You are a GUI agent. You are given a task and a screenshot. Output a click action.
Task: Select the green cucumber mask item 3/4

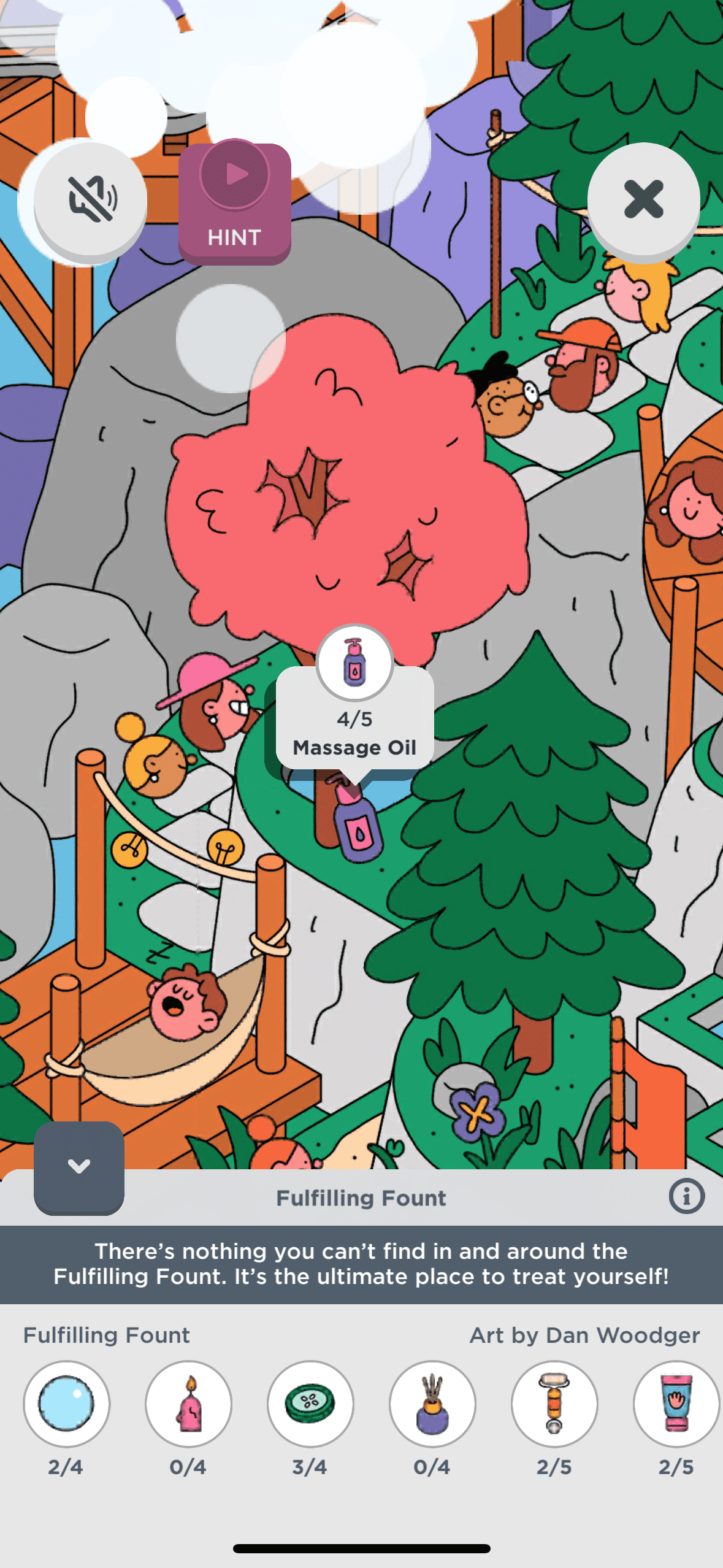(310, 1404)
